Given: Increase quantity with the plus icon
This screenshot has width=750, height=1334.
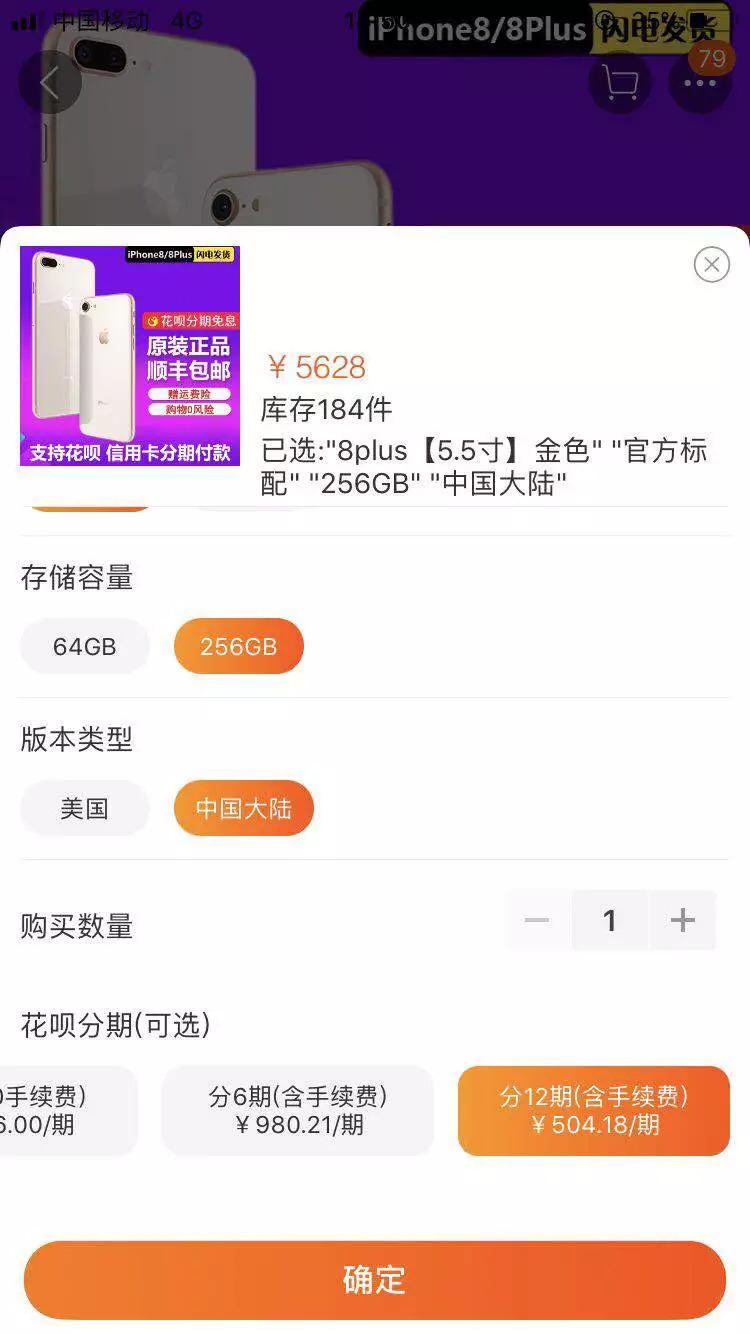Looking at the screenshot, I should pyautogui.click(x=683, y=920).
